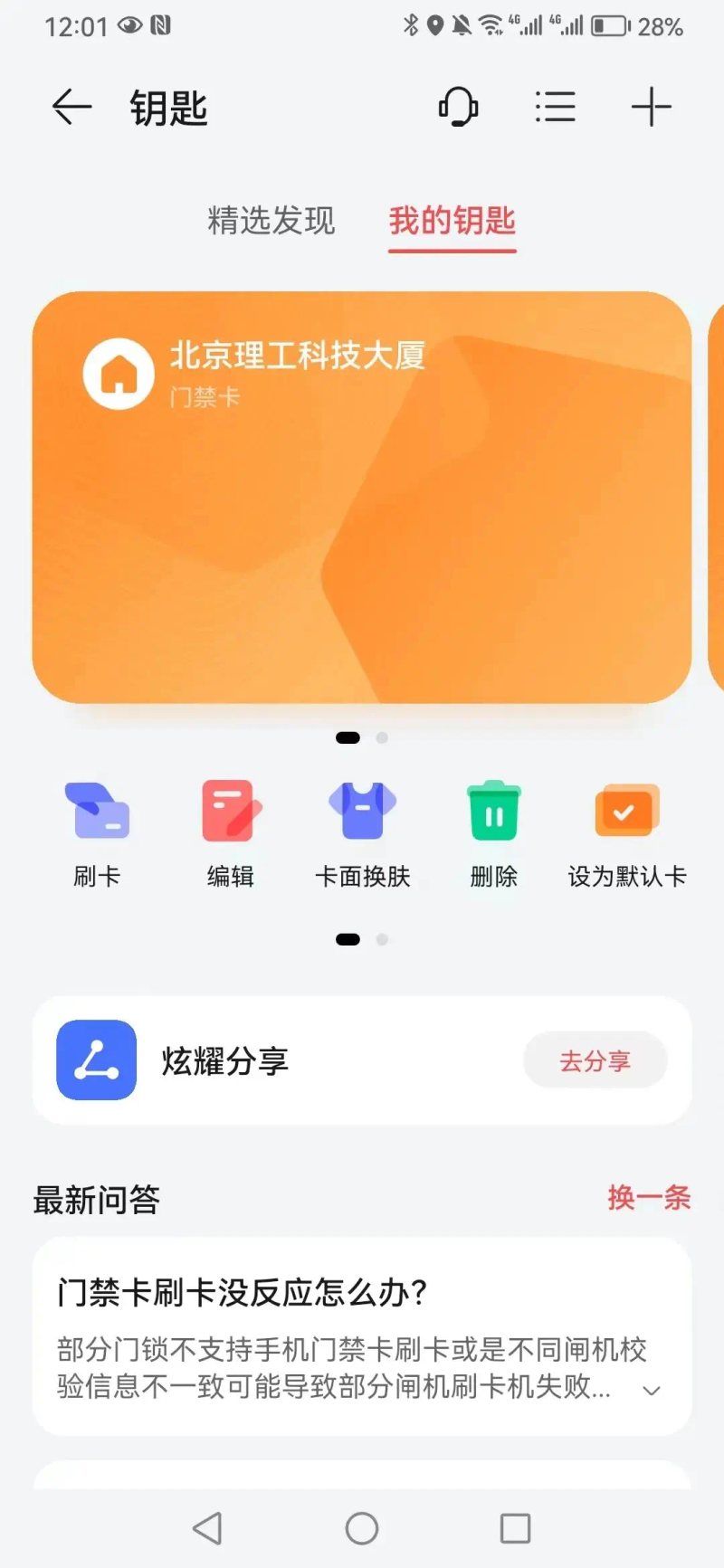Screen dimensions: 724x1568
Task: Tap the plus icon to add a key
Action: point(651,107)
